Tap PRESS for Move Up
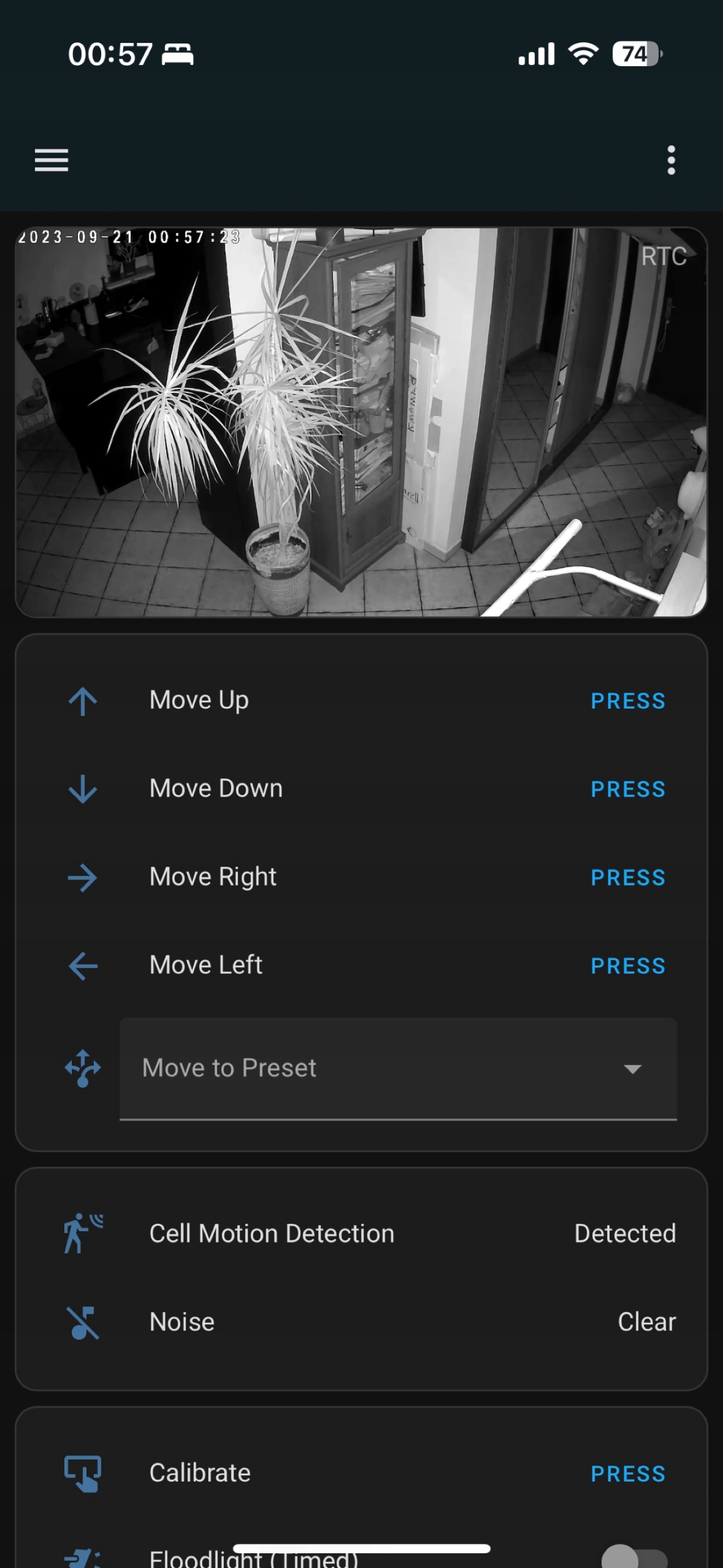The image size is (723, 1568). click(628, 701)
